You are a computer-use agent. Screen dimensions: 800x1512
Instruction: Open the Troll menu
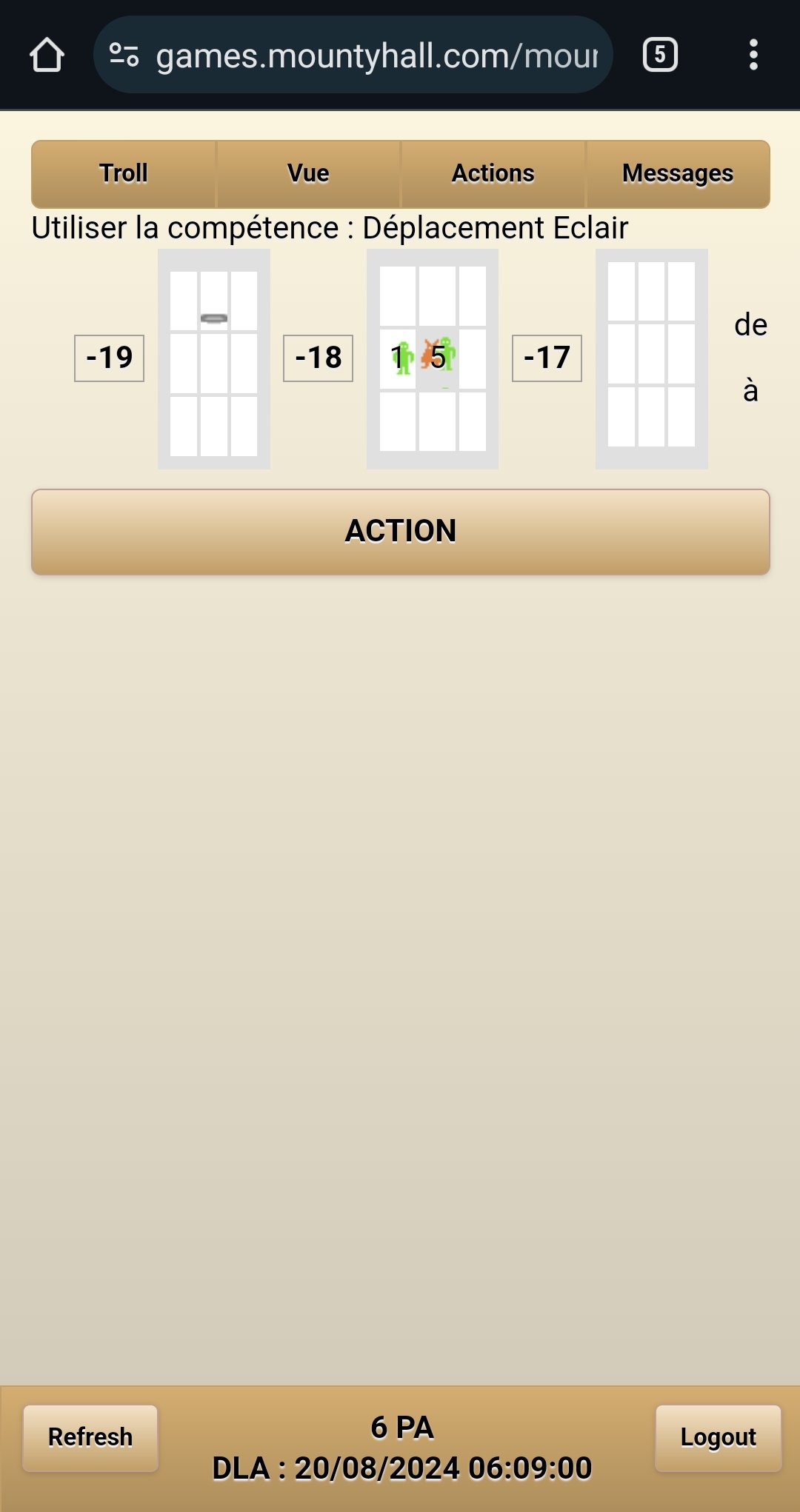[124, 174]
